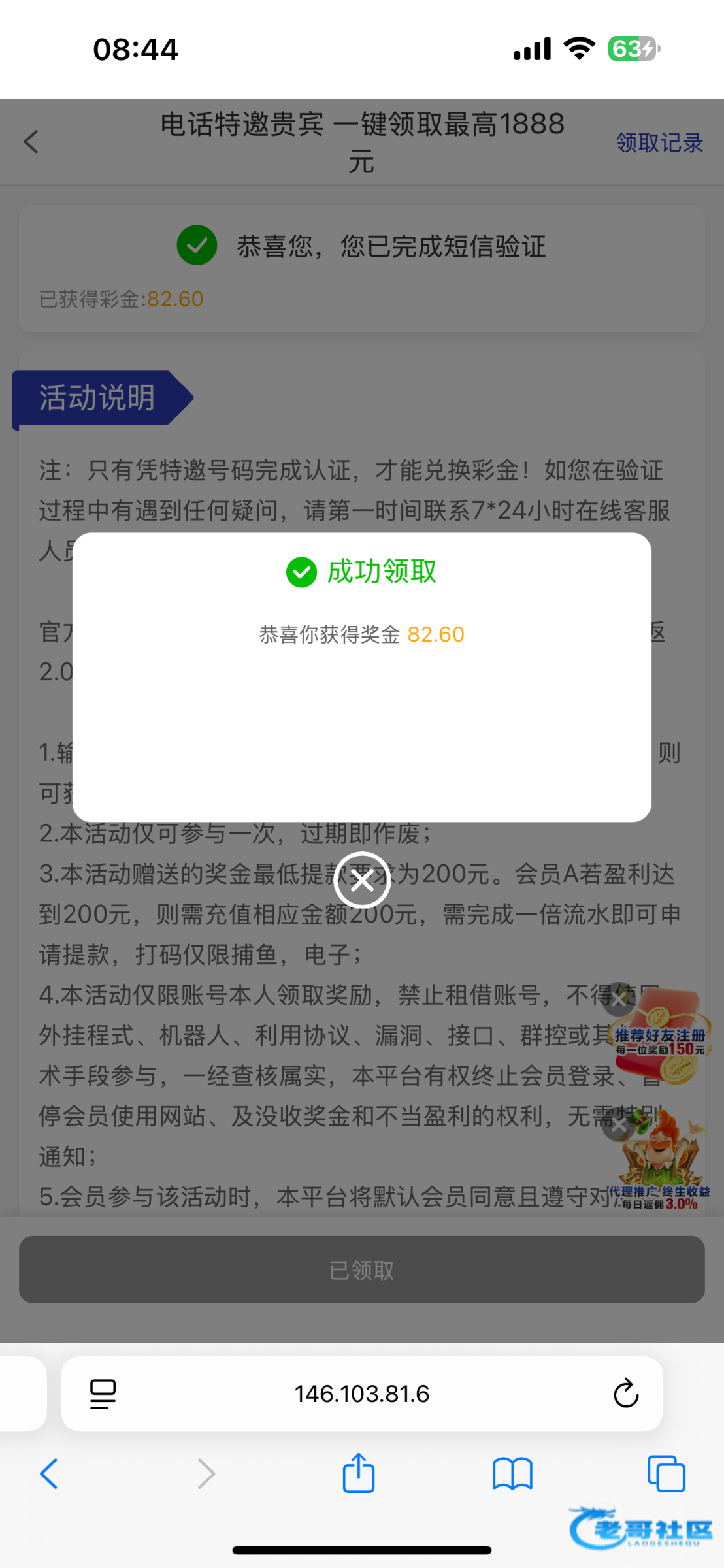
Task: Share this page from Safari toolbar
Action: coord(358,1473)
